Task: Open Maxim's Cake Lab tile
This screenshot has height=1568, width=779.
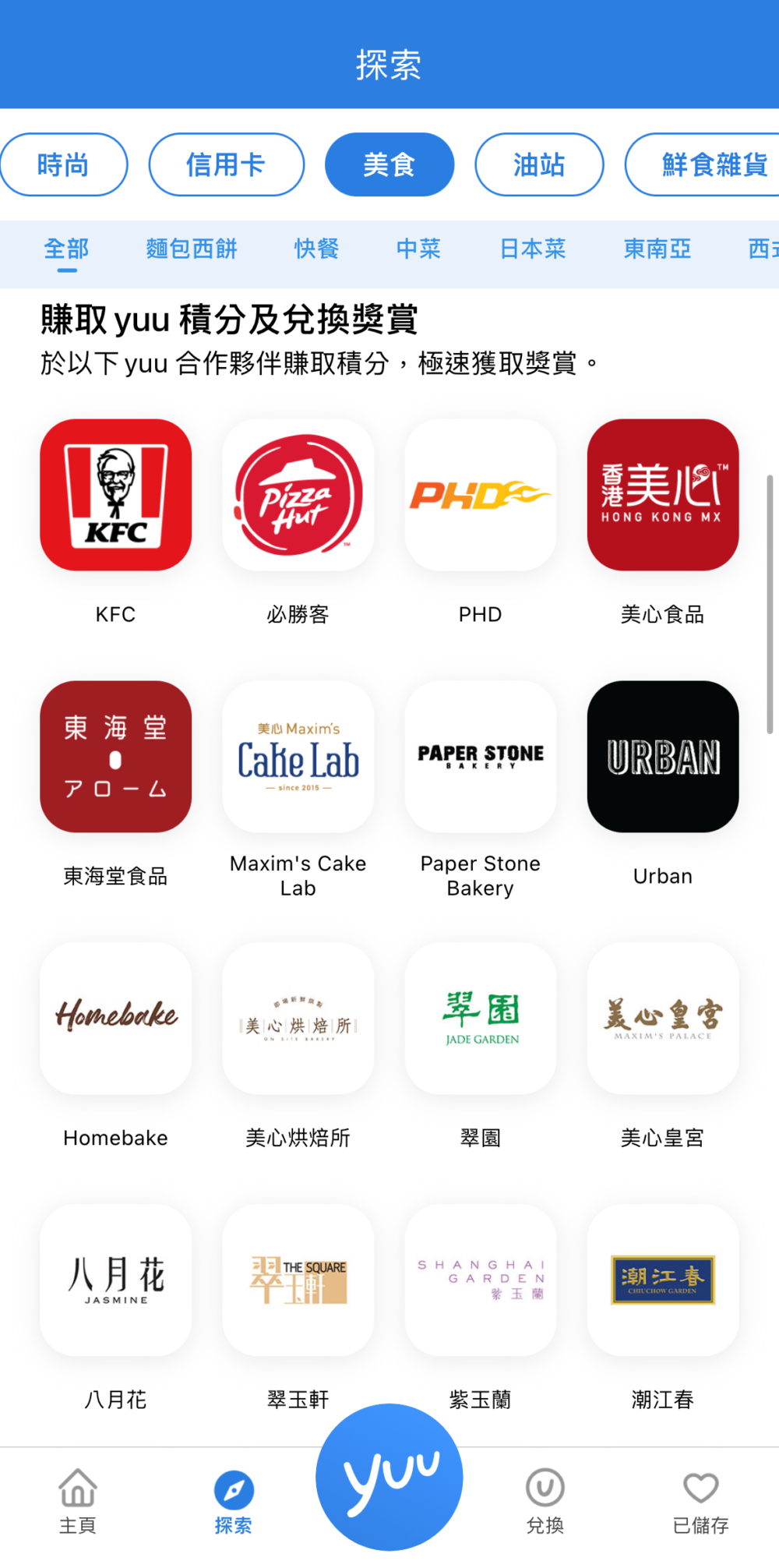Action: (298, 757)
